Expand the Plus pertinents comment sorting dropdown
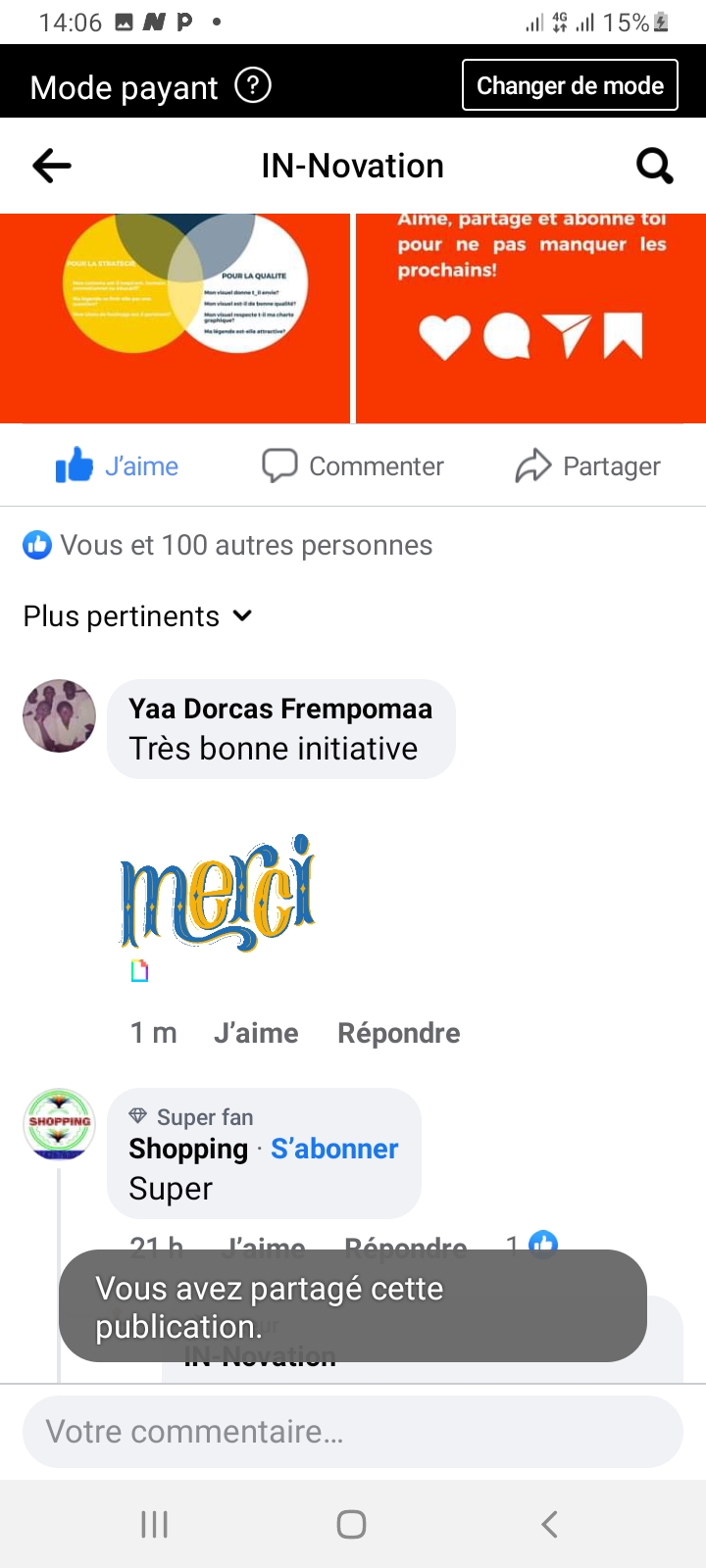Image resolution: width=706 pixels, height=1568 pixels. click(138, 616)
